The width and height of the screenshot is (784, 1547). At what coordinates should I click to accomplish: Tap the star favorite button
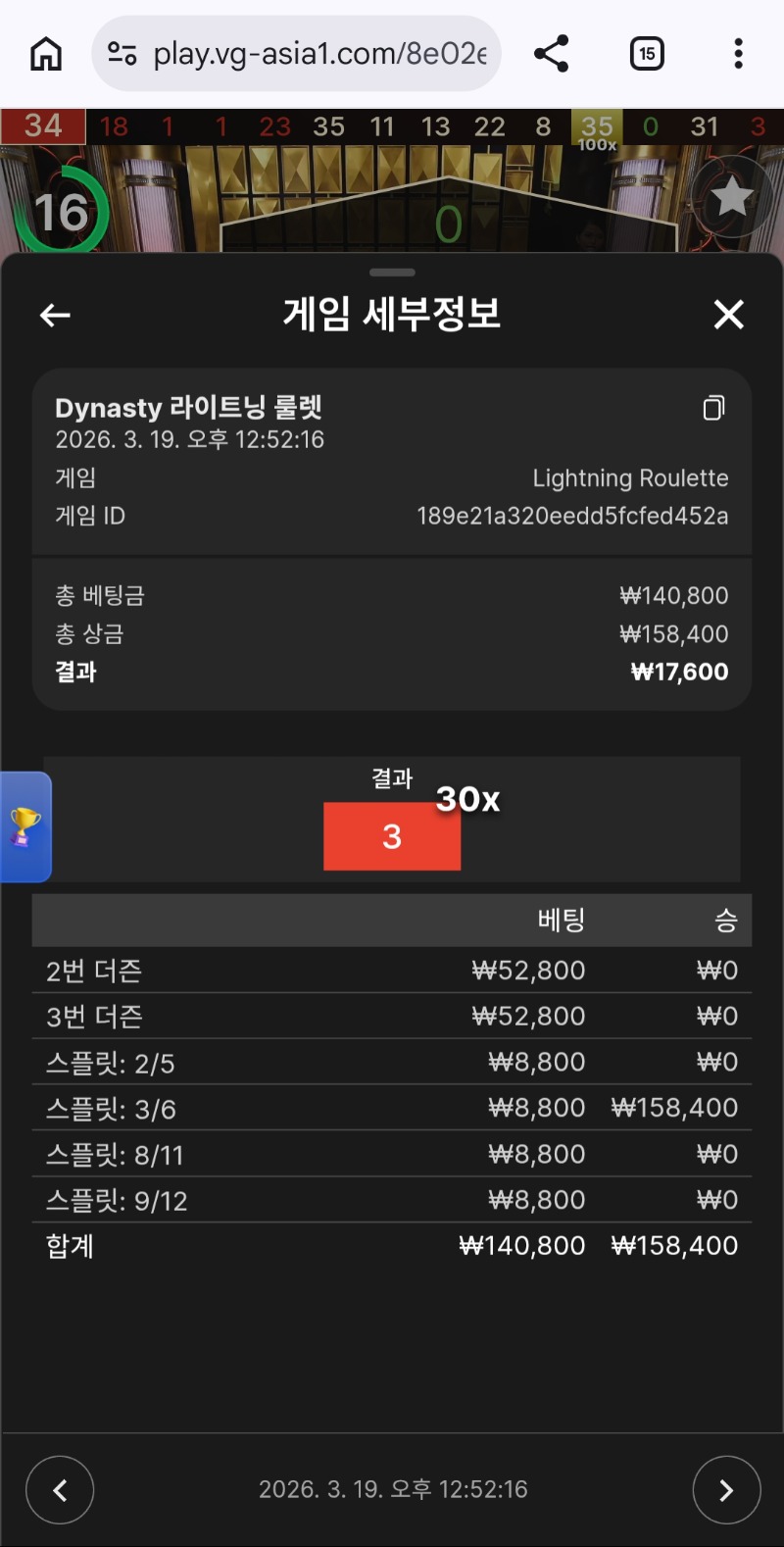732,197
